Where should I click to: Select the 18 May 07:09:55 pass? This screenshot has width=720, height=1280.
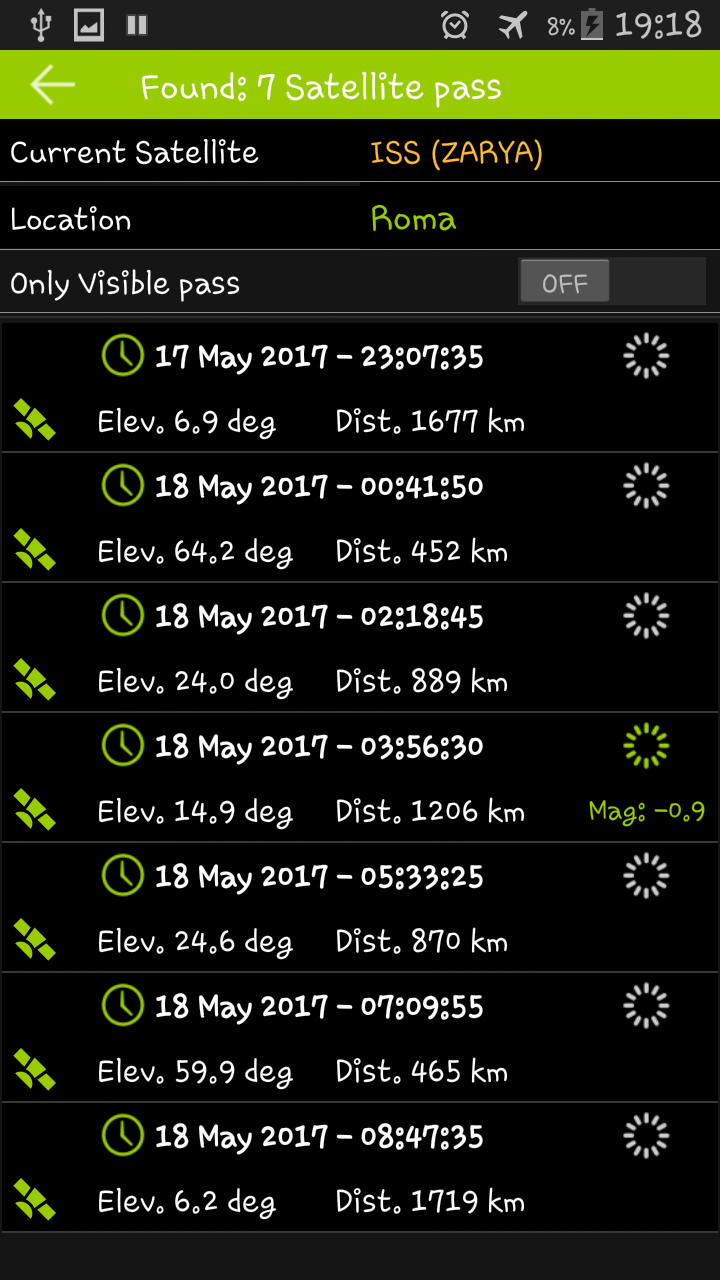click(360, 1038)
